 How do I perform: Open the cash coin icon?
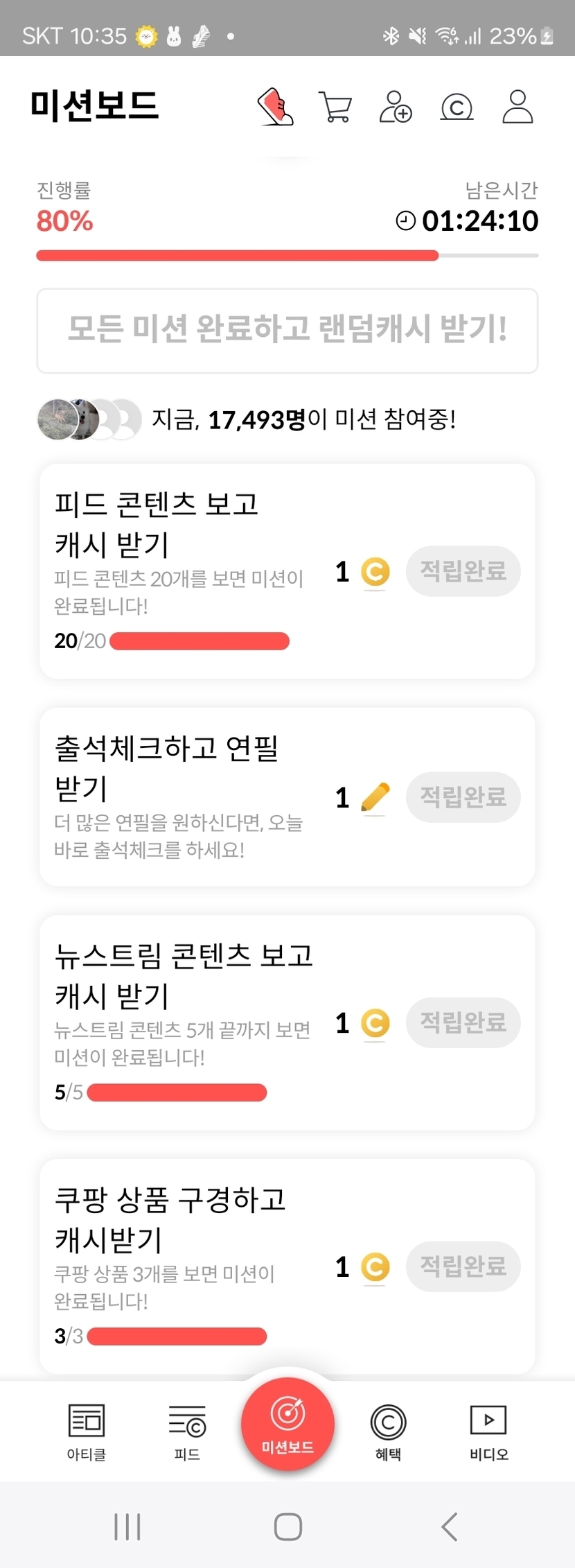[x=457, y=107]
